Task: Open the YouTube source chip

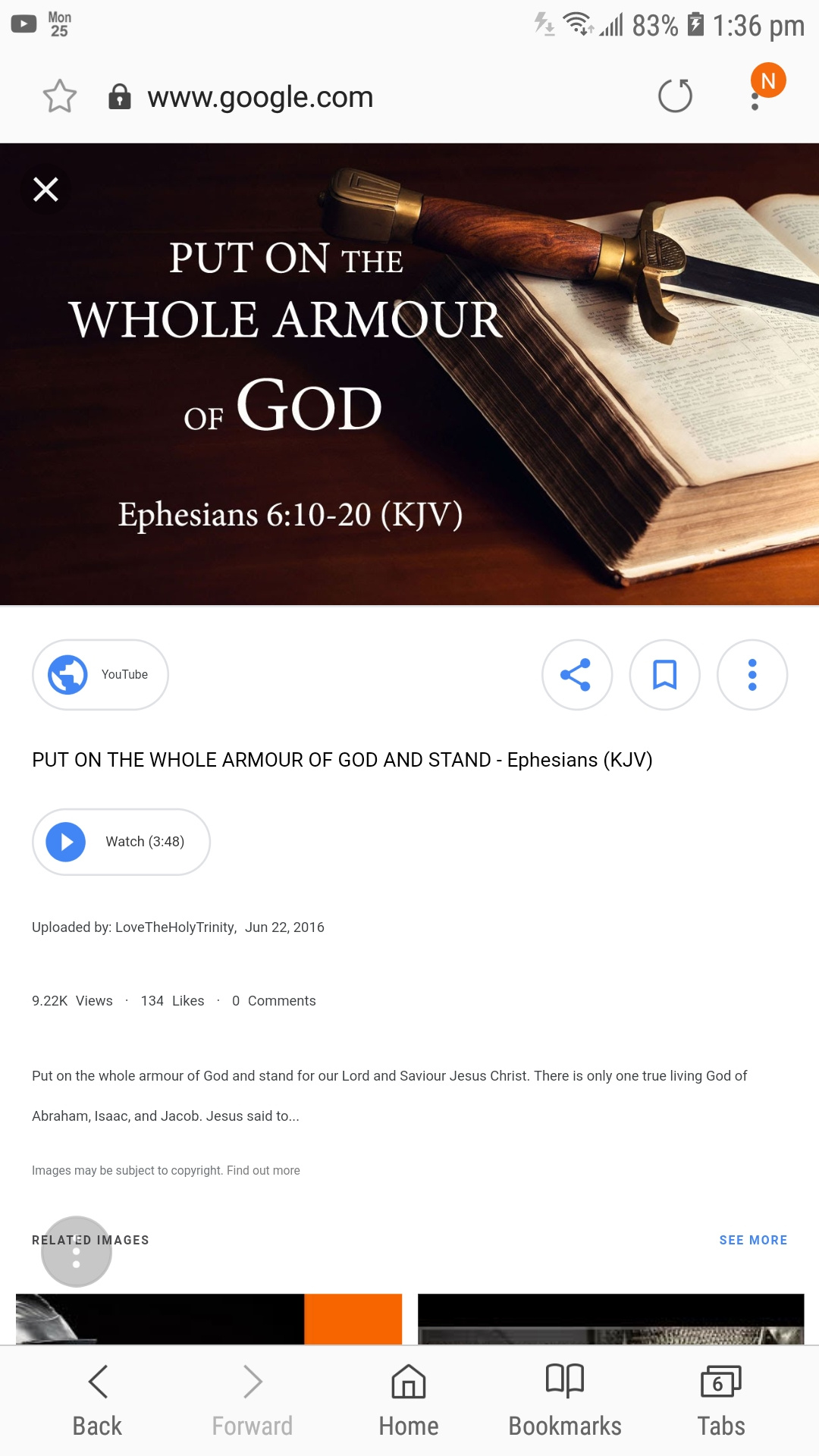Action: 100,674
